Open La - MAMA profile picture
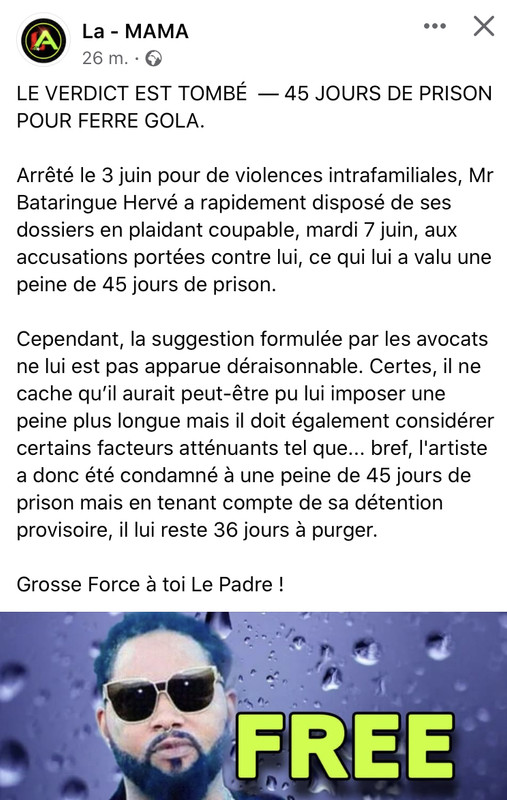This screenshot has height=800, width=507. click(43, 40)
